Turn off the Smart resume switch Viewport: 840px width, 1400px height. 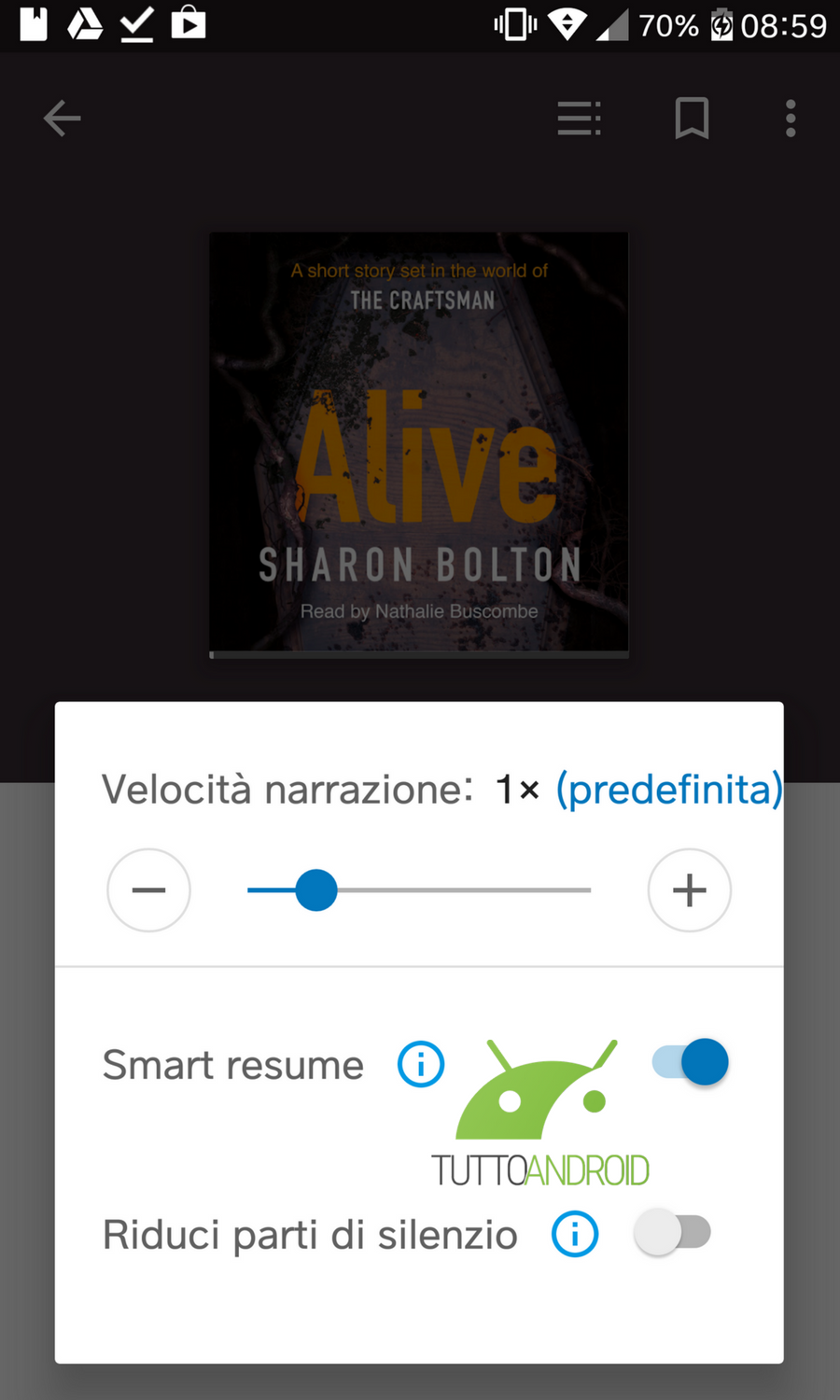(691, 1062)
